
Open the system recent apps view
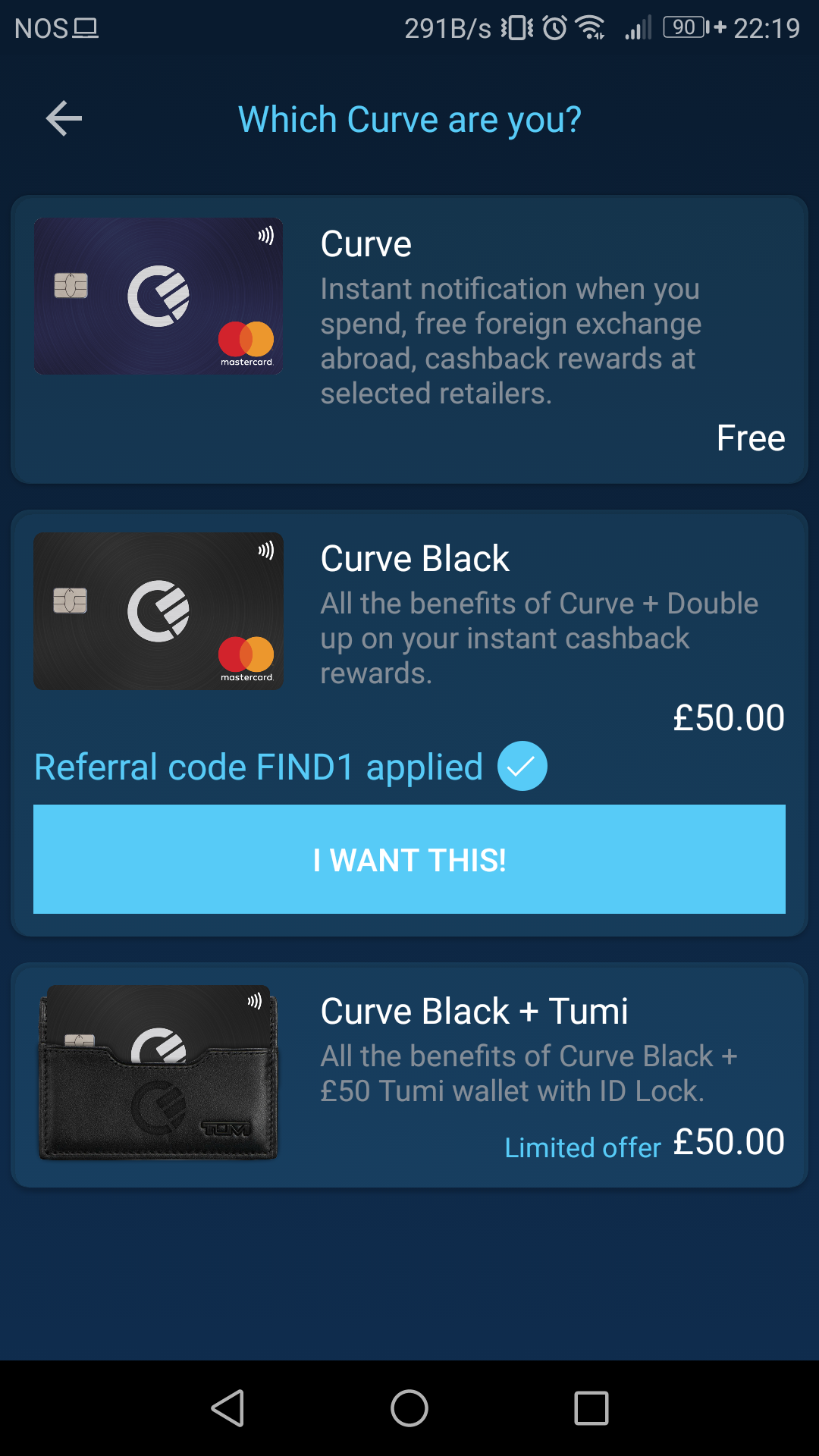click(591, 1408)
